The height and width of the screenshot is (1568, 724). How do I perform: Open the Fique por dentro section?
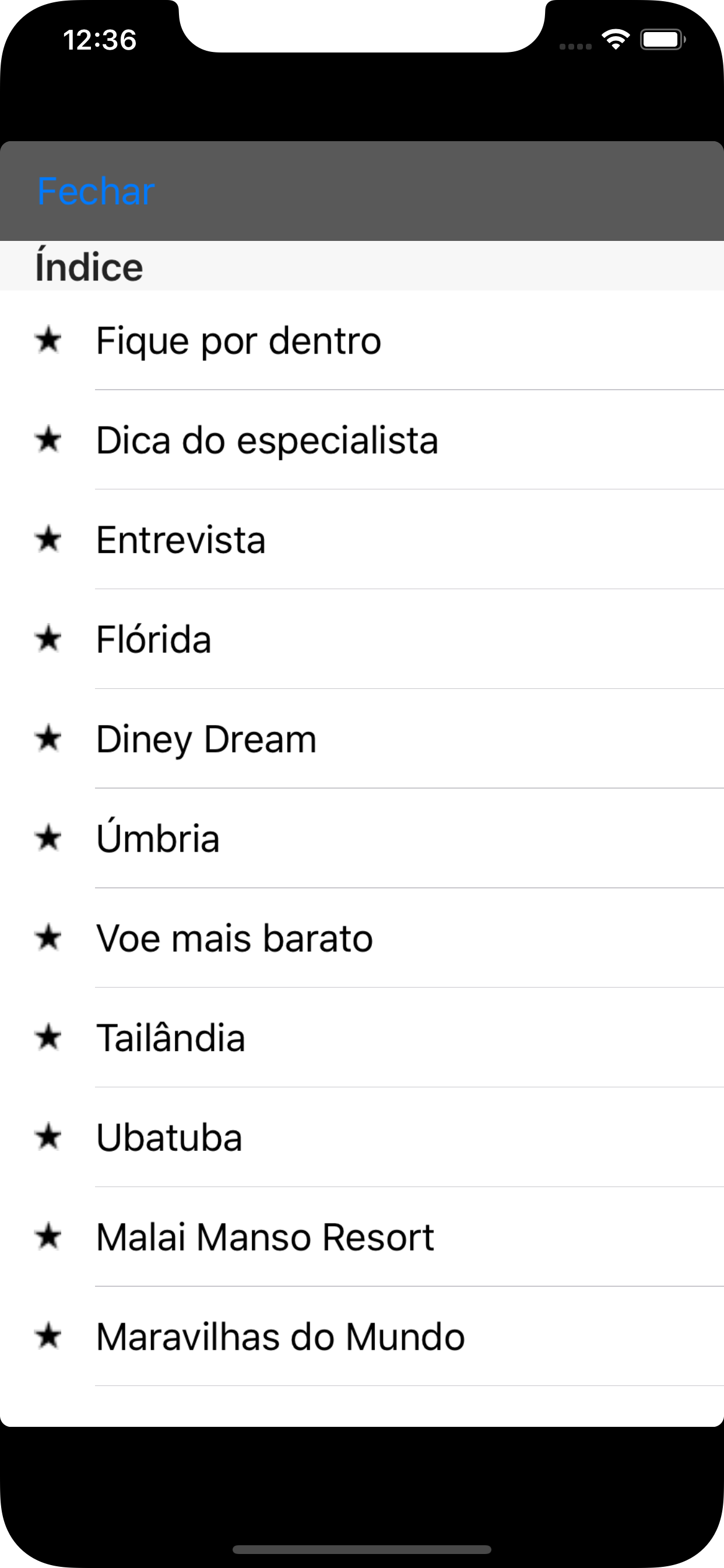362,340
